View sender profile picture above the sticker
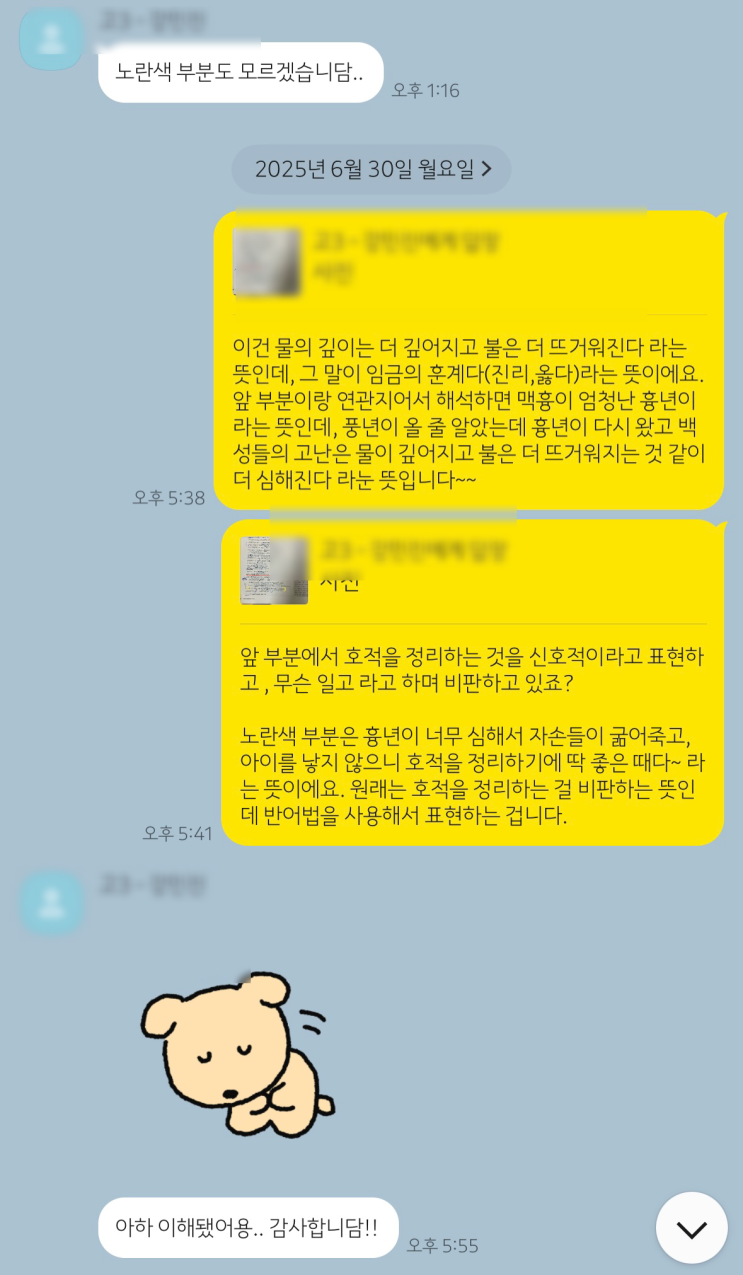The image size is (743, 1275). (x=51, y=902)
